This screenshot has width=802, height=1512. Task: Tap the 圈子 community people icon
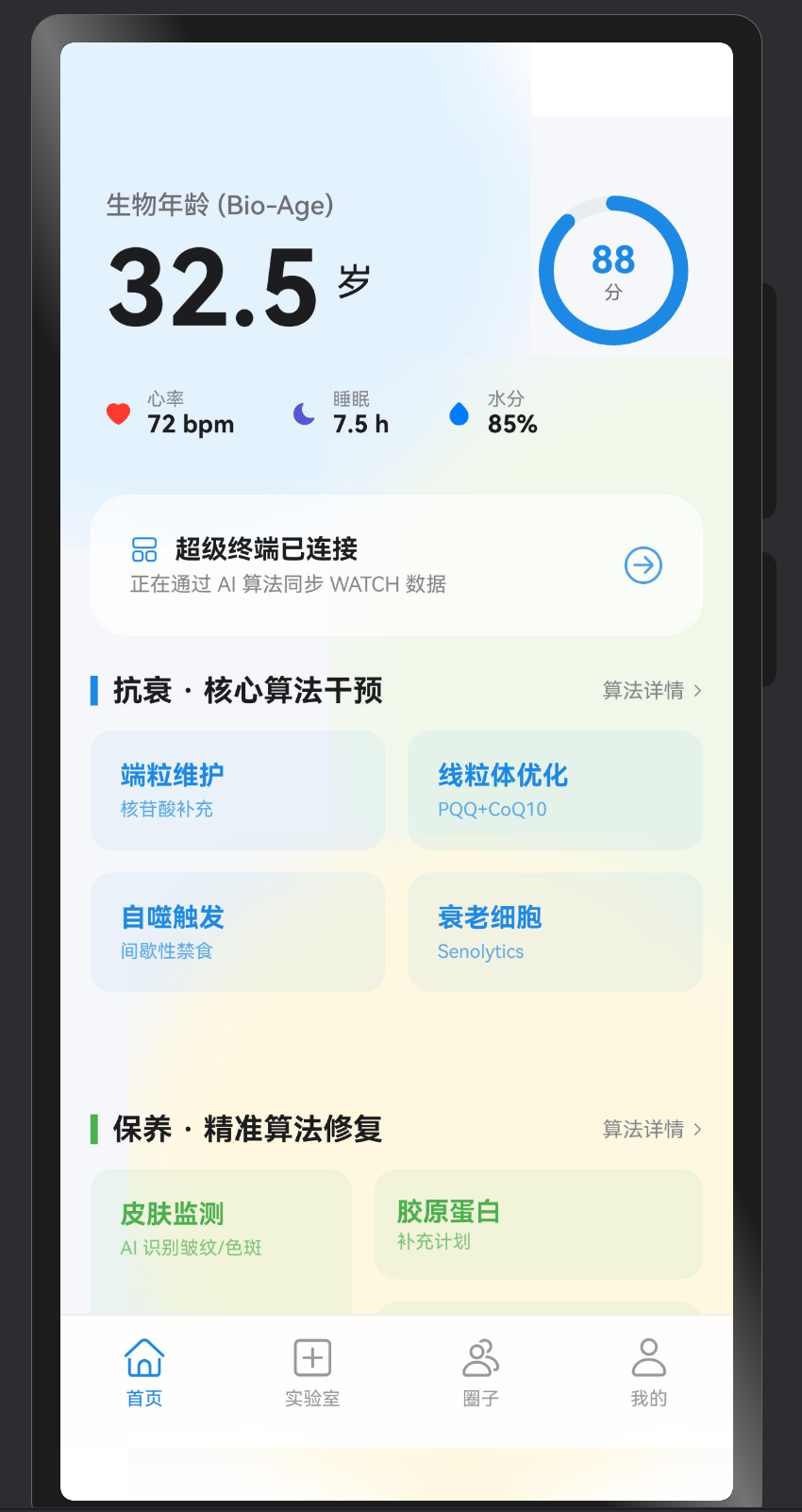click(480, 1358)
